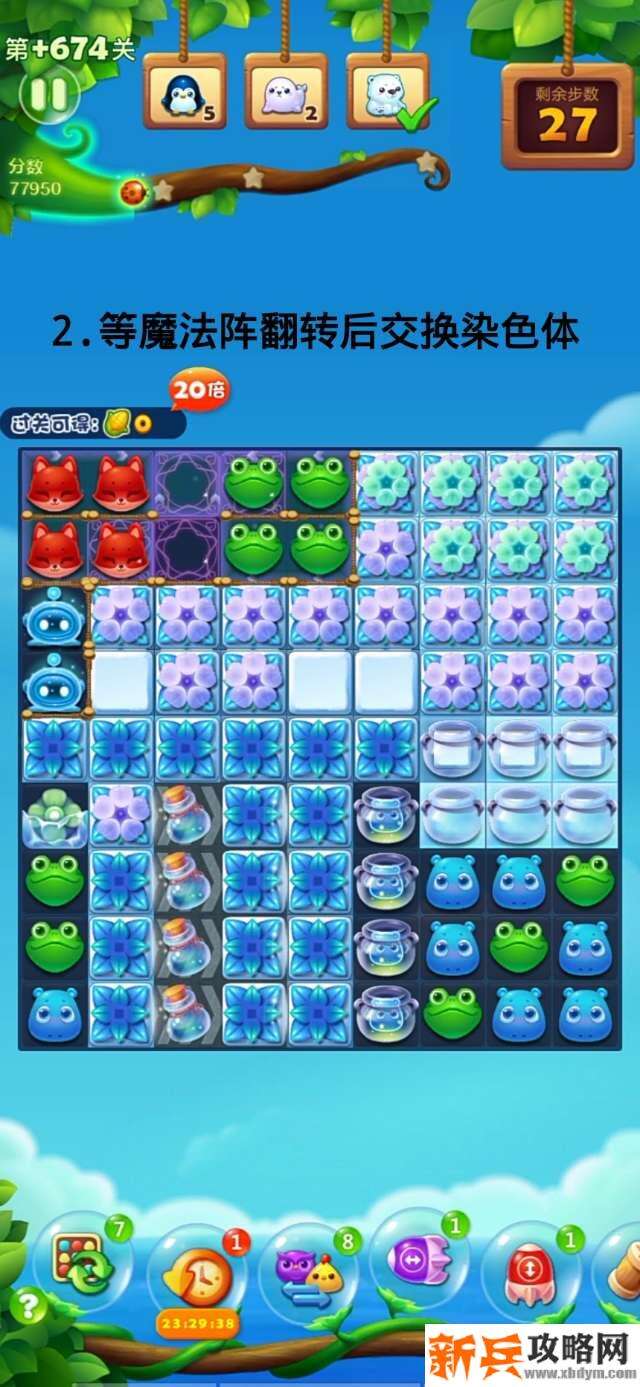Image resolution: width=640 pixels, height=1387 pixels.
Task: Use the horizontal rocket booster
Action: pyautogui.click(x=420, y=1260)
